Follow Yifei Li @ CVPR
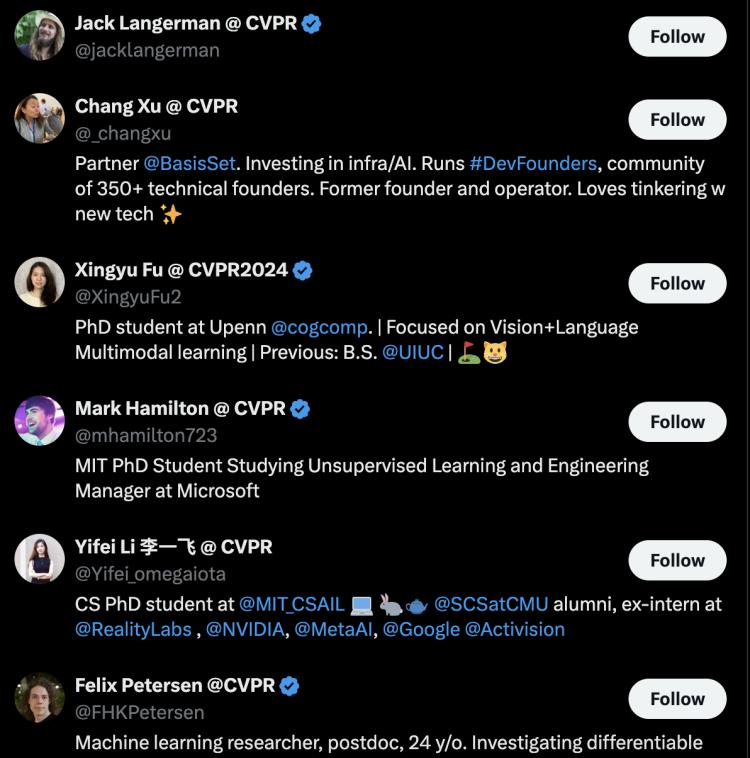The height and width of the screenshot is (758, 750). coord(677,561)
